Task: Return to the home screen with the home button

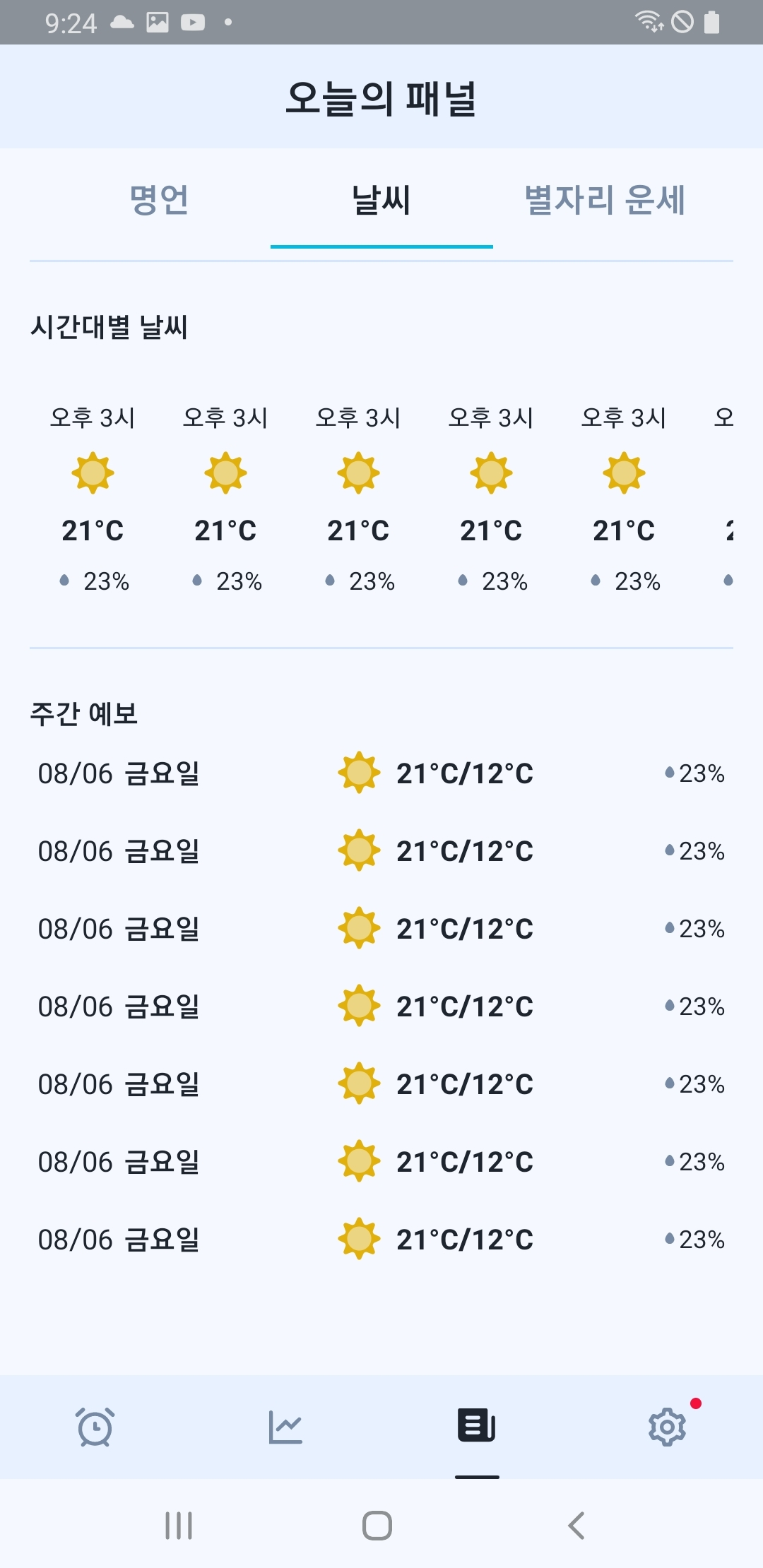Action: click(377, 1526)
